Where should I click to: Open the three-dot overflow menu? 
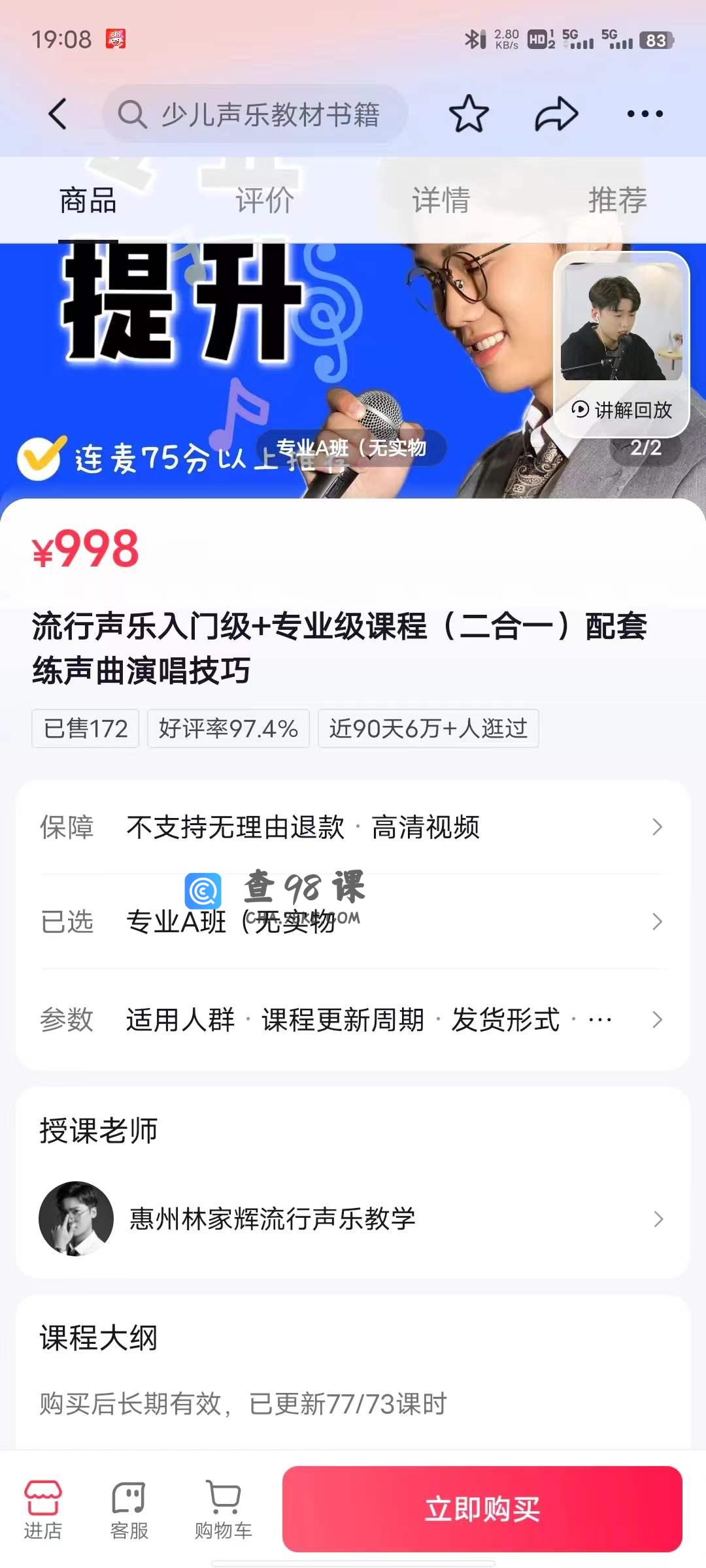point(645,114)
